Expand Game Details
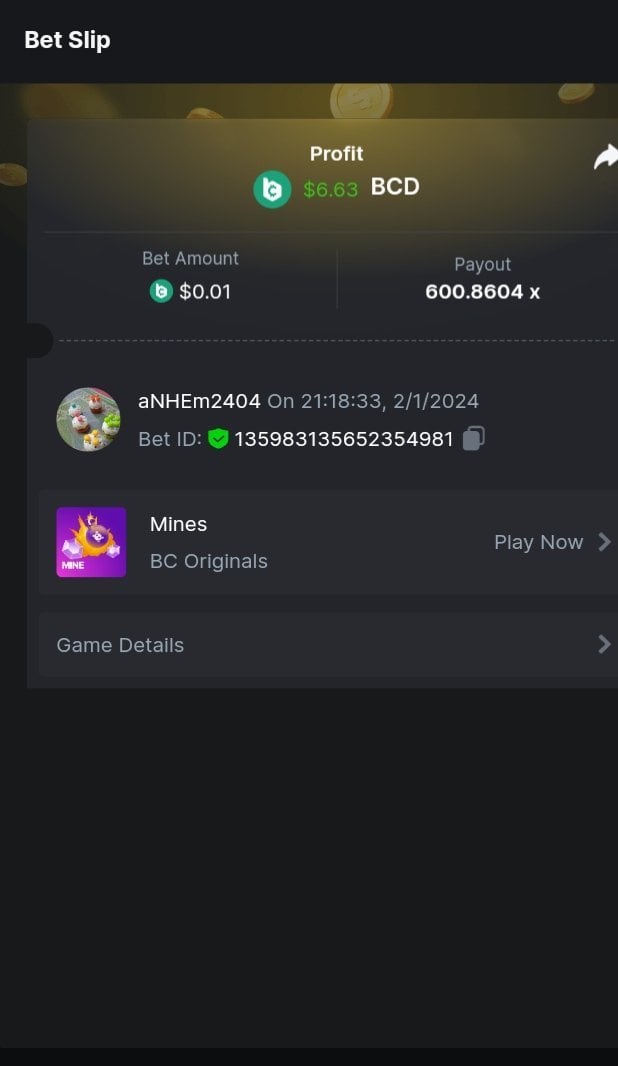This screenshot has height=1066, width=618. coord(328,645)
